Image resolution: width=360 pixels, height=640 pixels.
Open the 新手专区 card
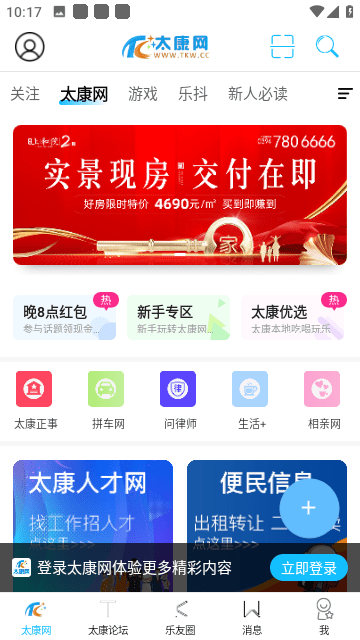(178, 318)
